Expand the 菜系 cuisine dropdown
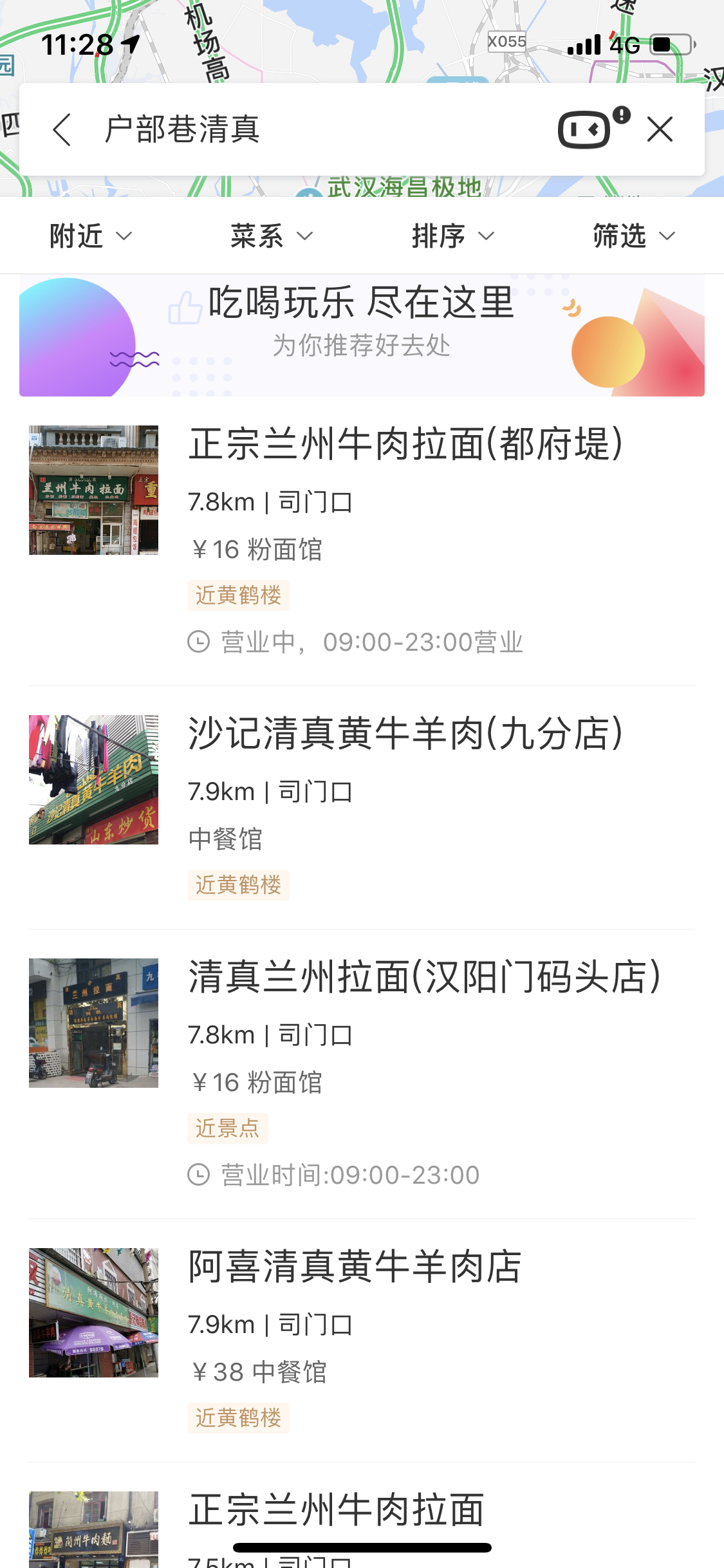This screenshot has height=1568, width=724. (272, 236)
